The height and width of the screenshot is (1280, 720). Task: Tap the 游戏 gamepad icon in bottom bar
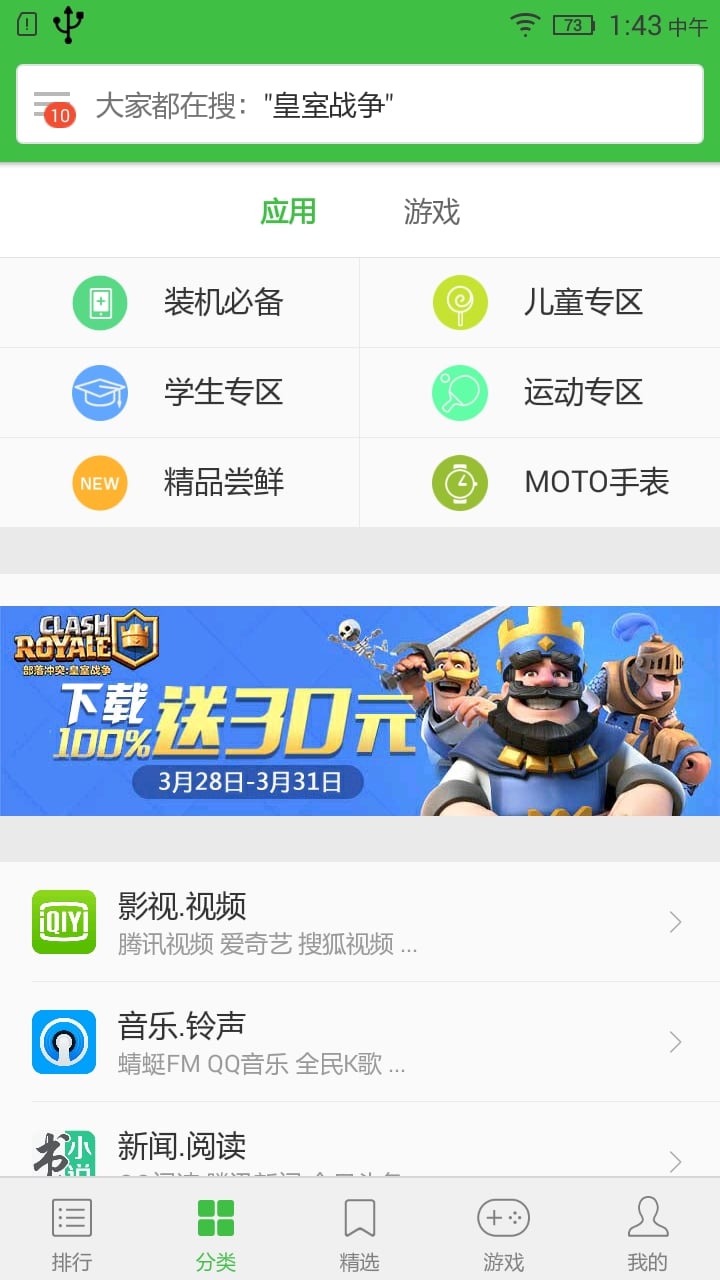coord(504,1228)
